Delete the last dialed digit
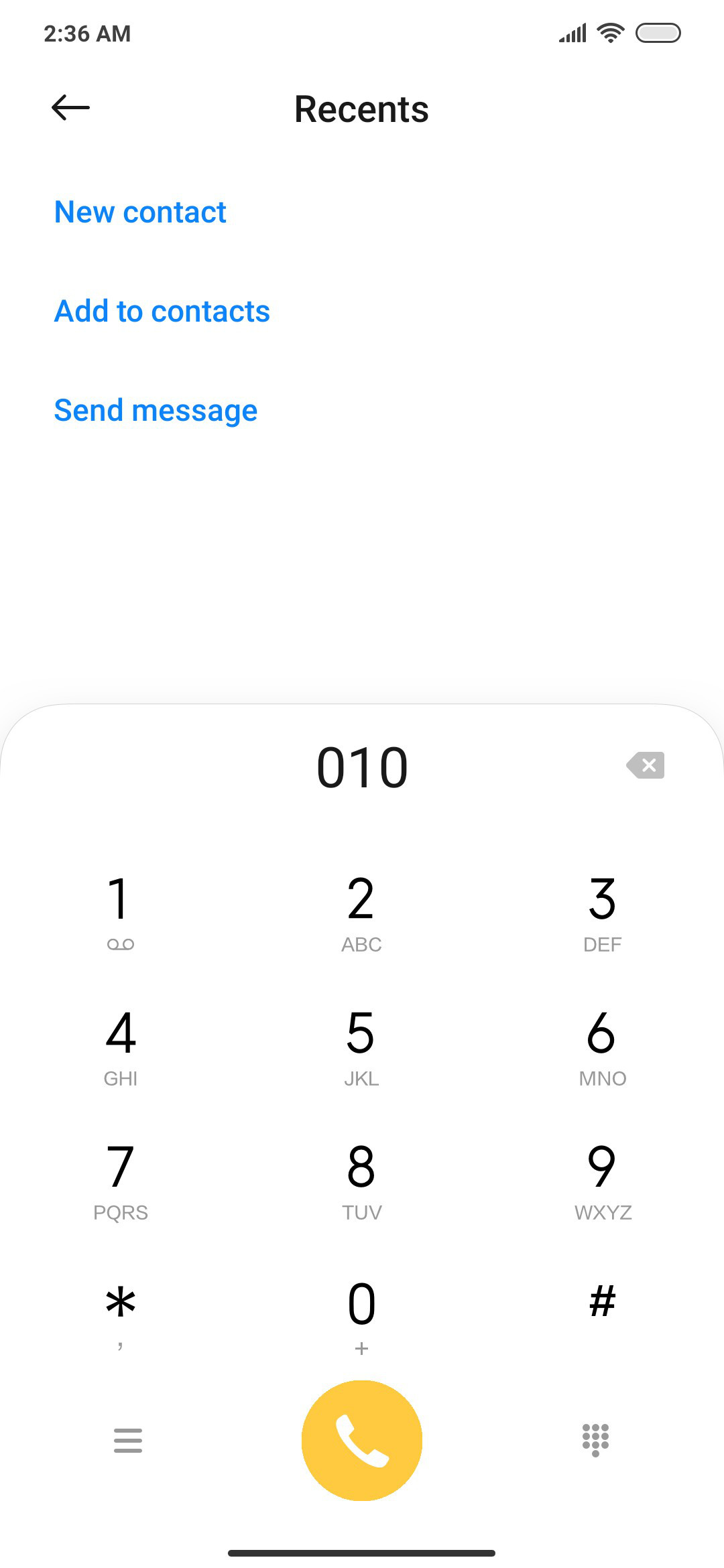This screenshot has height=1568, width=724. [x=645, y=765]
